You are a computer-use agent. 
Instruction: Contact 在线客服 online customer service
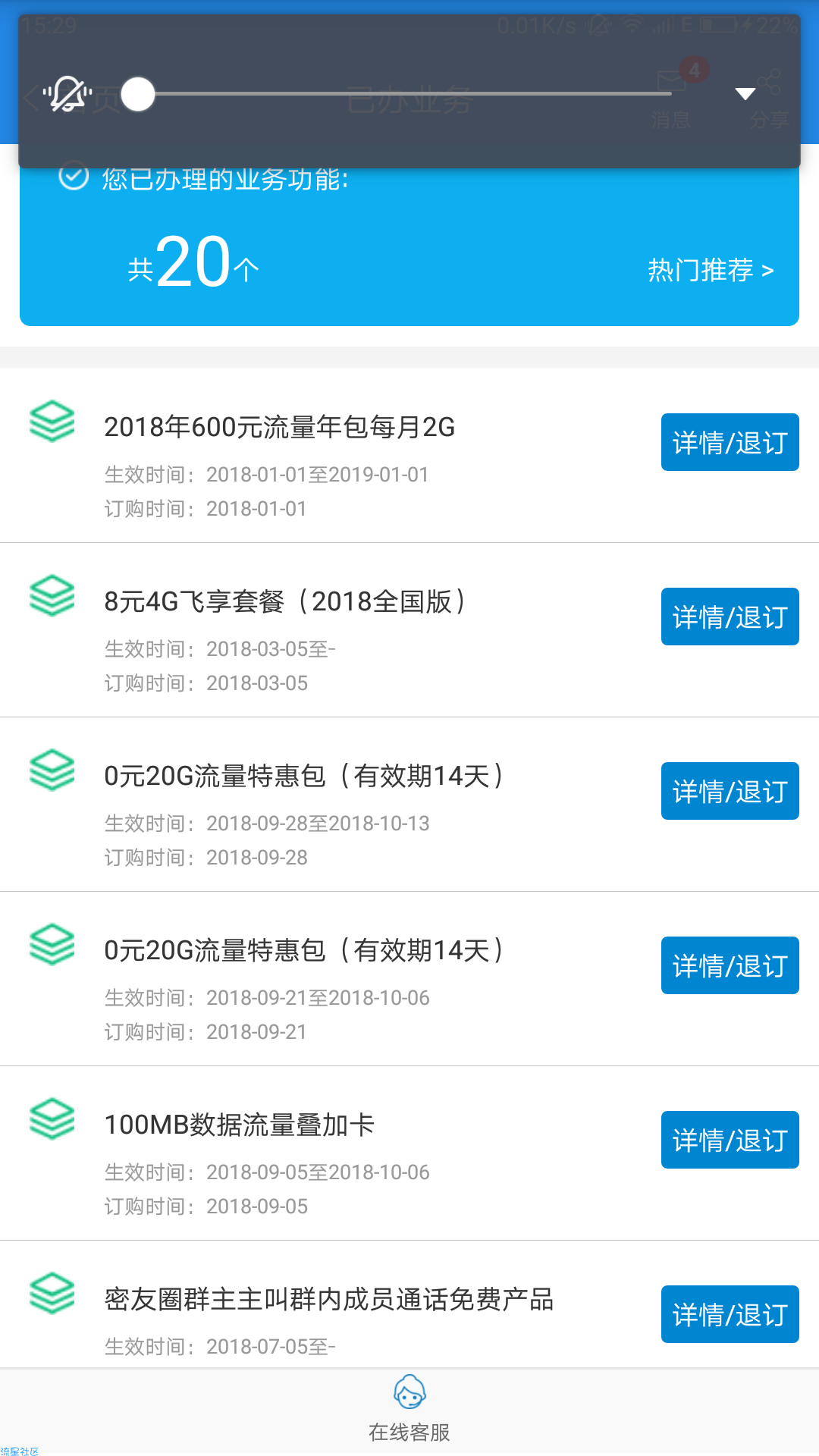coord(409,1410)
